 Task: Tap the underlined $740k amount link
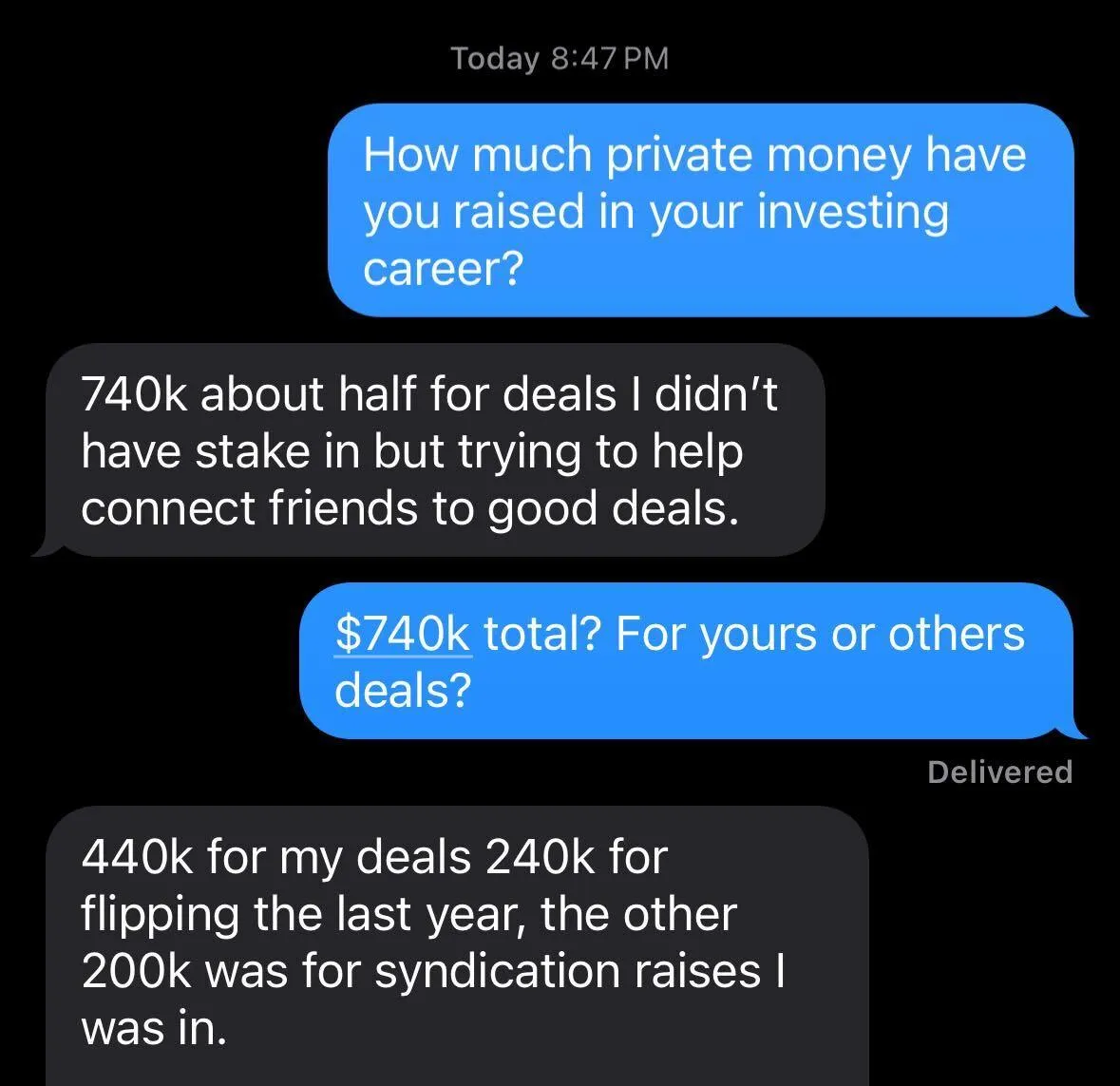coord(403,633)
